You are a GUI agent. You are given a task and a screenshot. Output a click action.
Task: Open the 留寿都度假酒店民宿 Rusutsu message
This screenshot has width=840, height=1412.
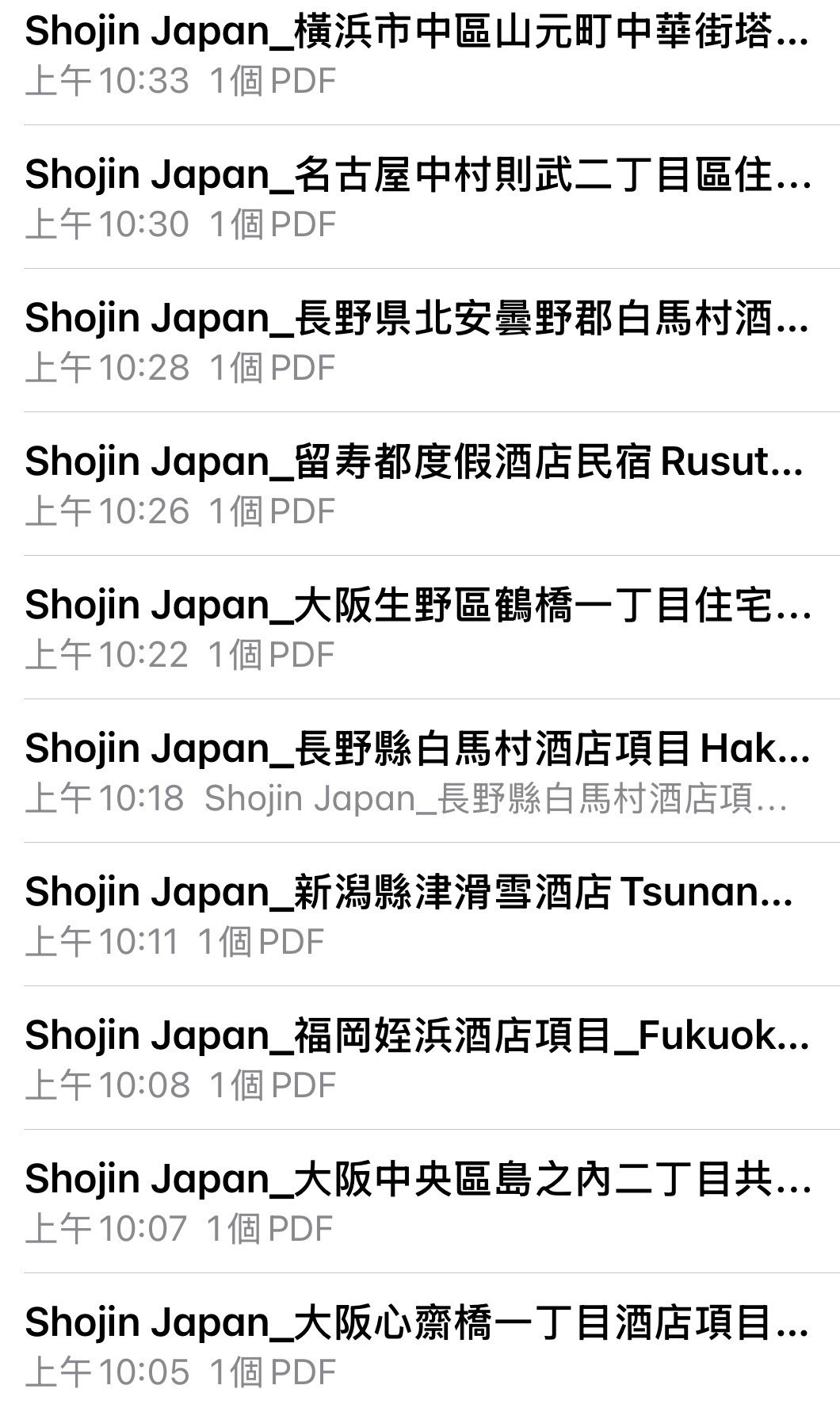[418, 484]
